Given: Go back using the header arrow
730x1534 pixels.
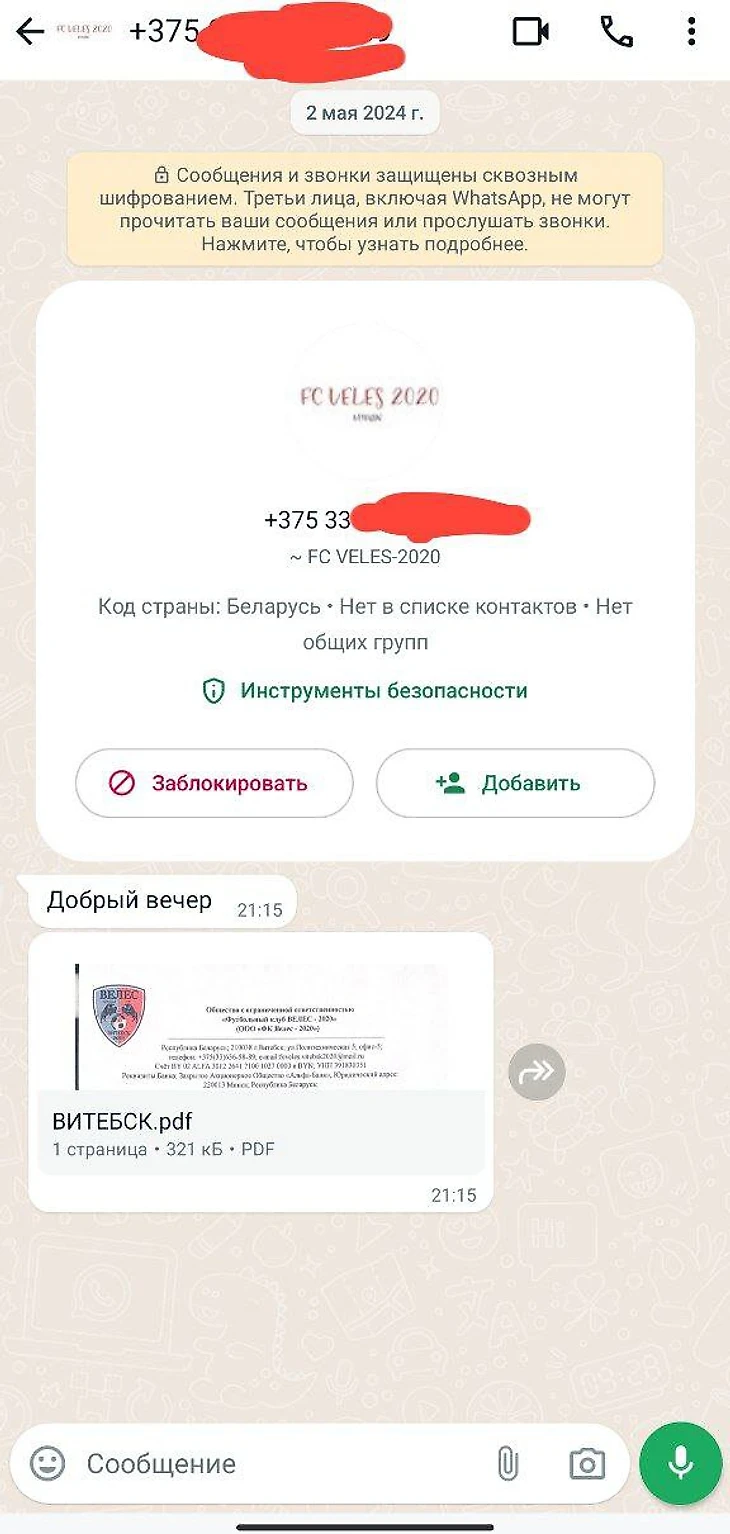Looking at the screenshot, I should tap(30, 31).
